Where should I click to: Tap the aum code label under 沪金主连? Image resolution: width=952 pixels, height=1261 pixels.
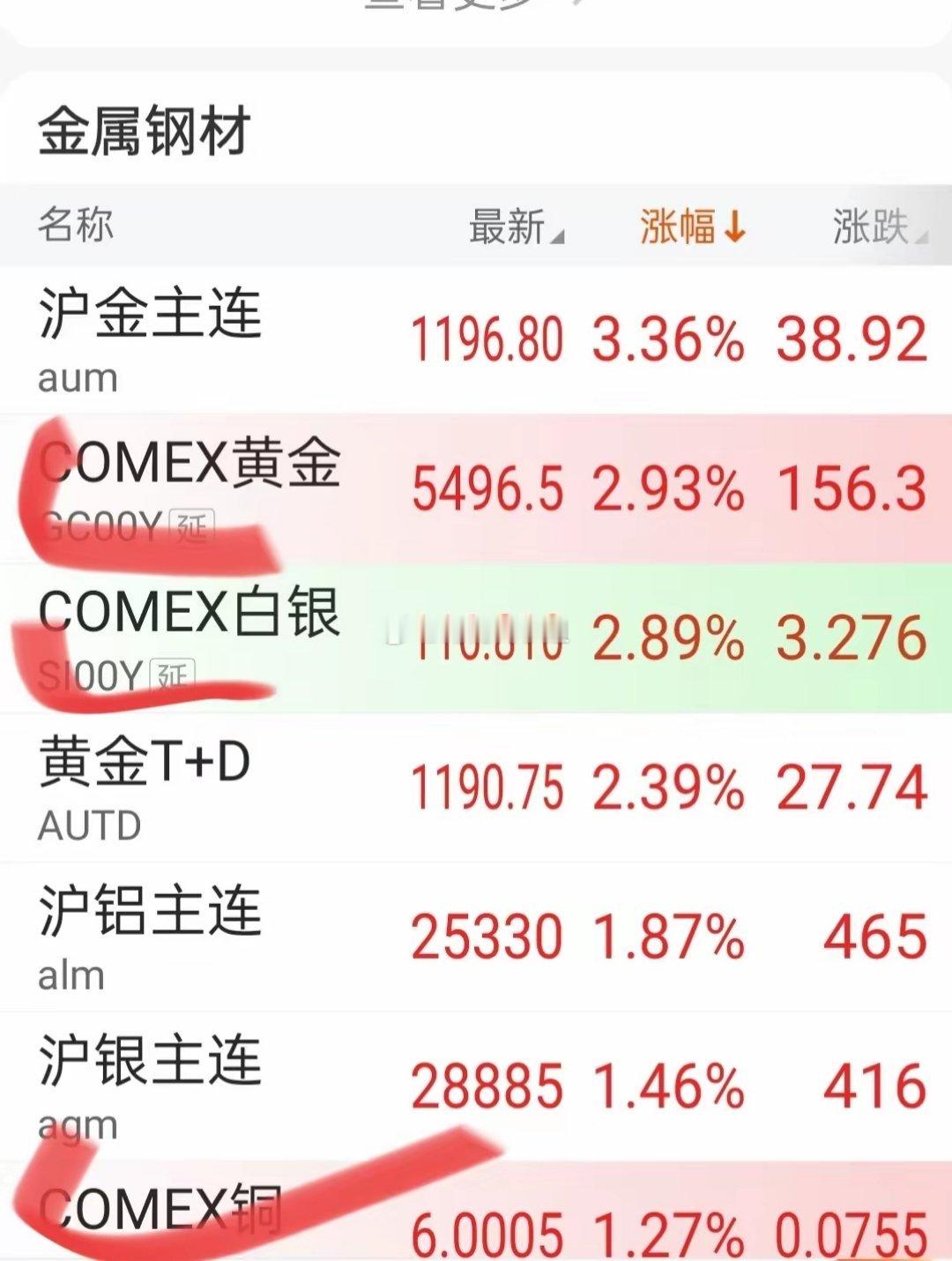coord(77,377)
